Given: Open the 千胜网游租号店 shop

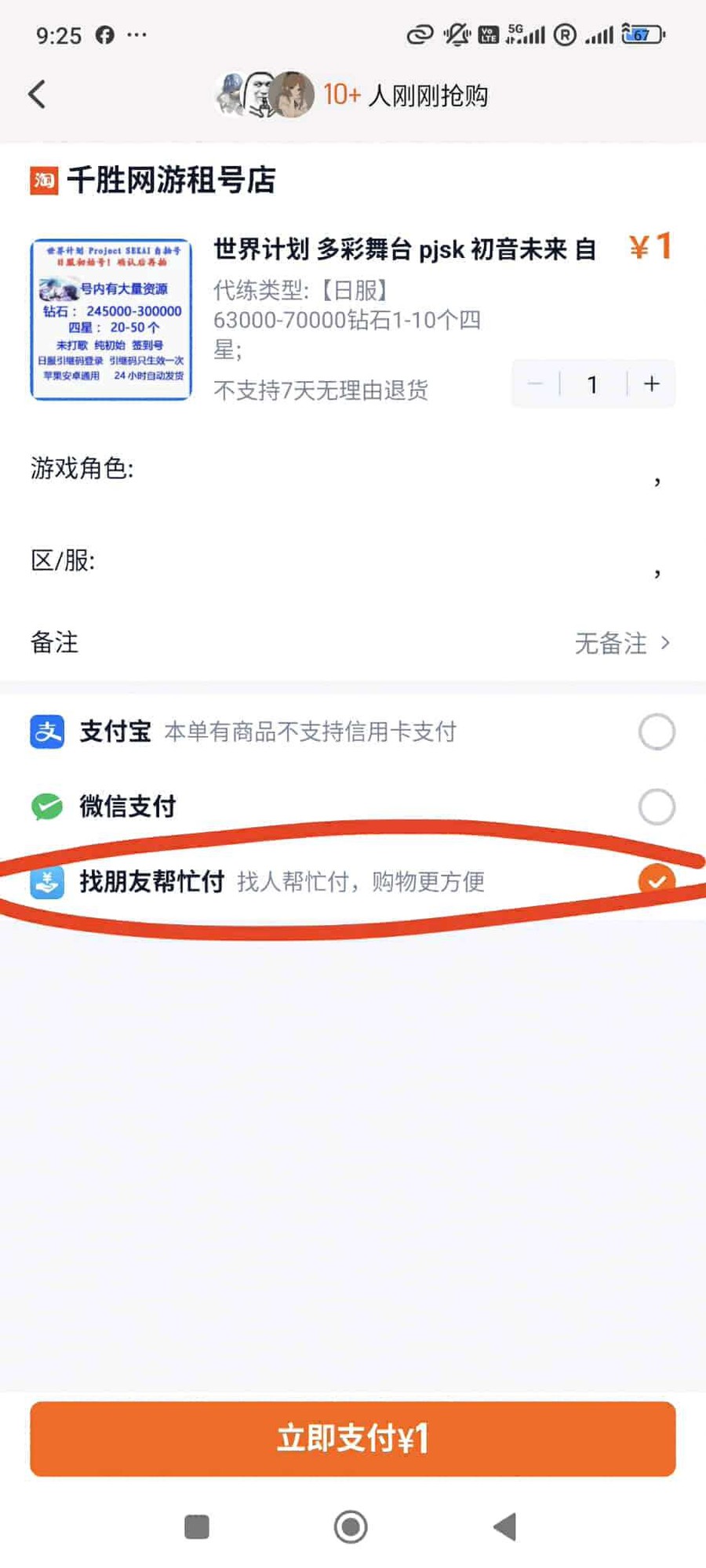Looking at the screenshot, I should (153, 180).
